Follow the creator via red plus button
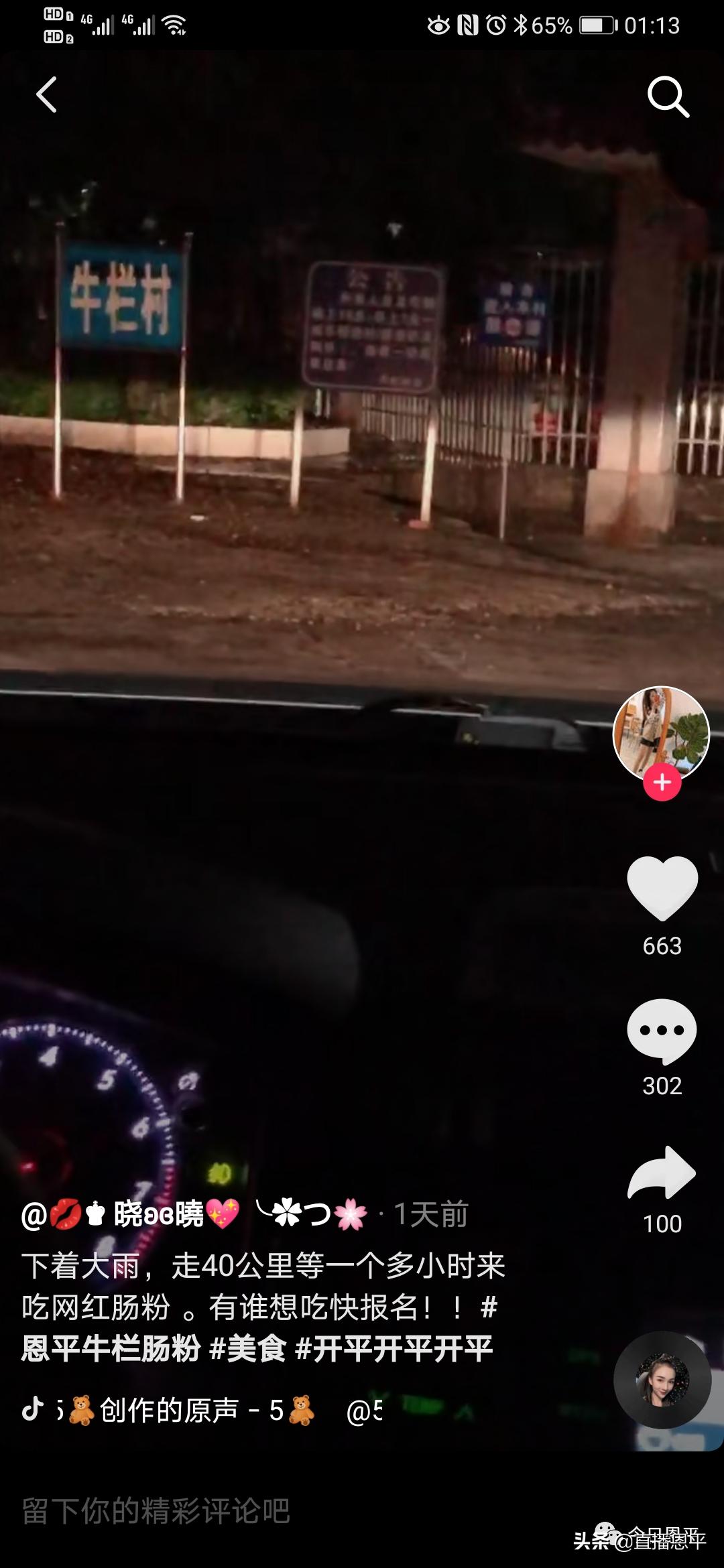 pyautogui.click(x=662, y=782)
